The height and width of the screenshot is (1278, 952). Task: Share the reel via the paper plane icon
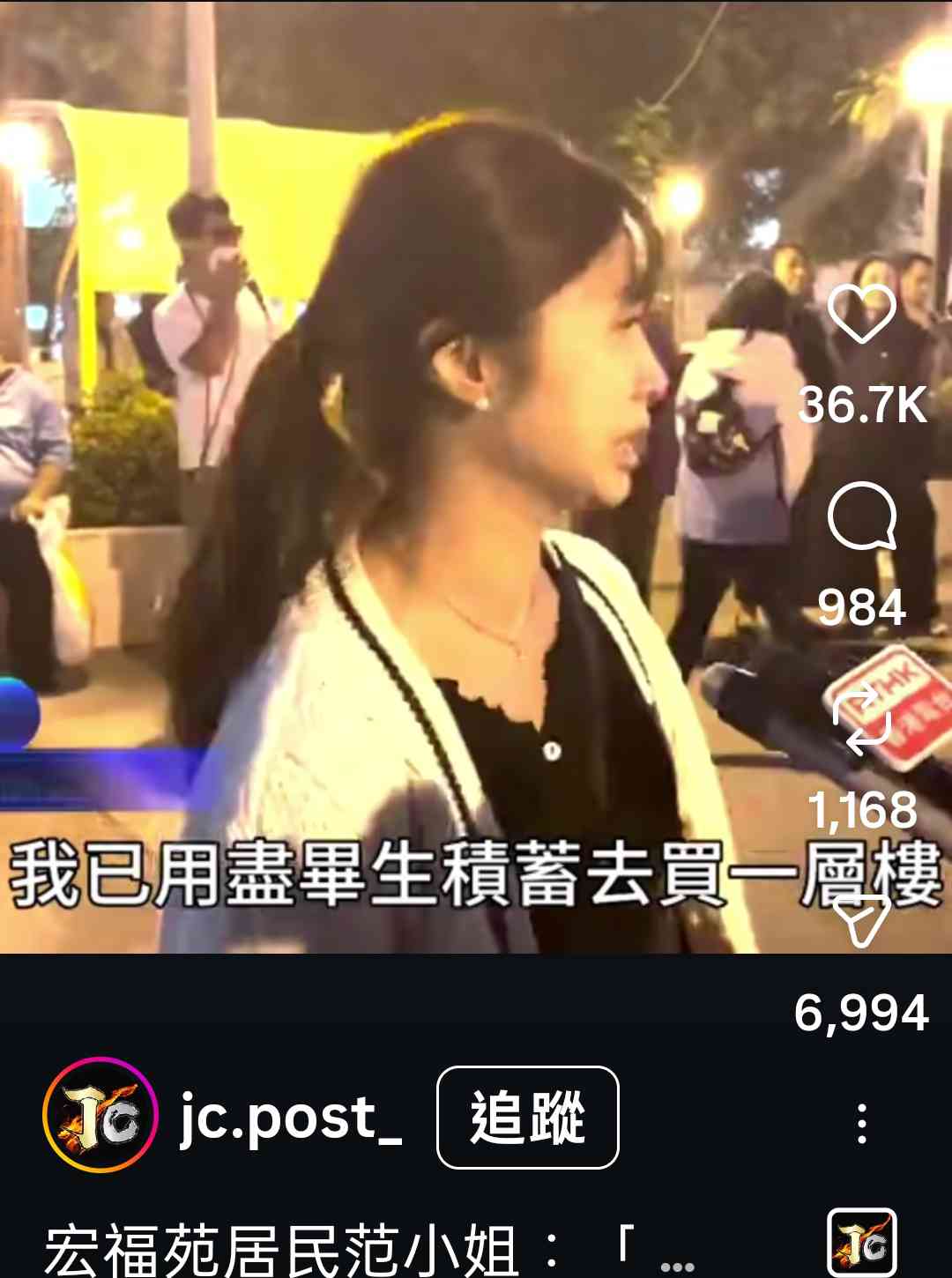[861, 919]
